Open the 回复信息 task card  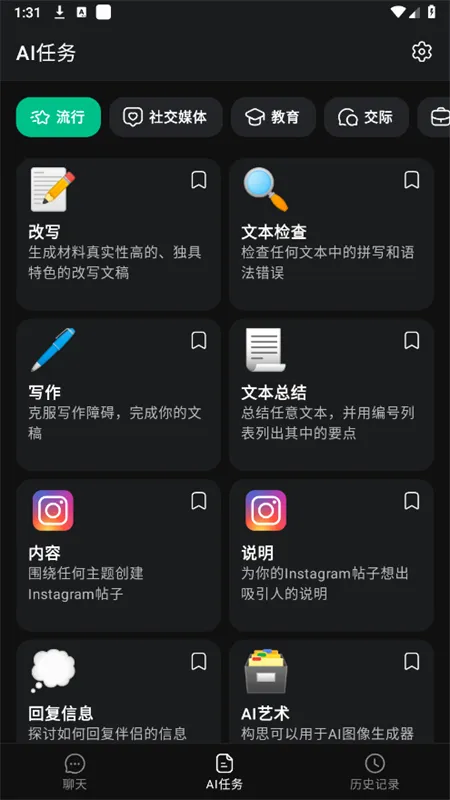(x=118, y=691)
